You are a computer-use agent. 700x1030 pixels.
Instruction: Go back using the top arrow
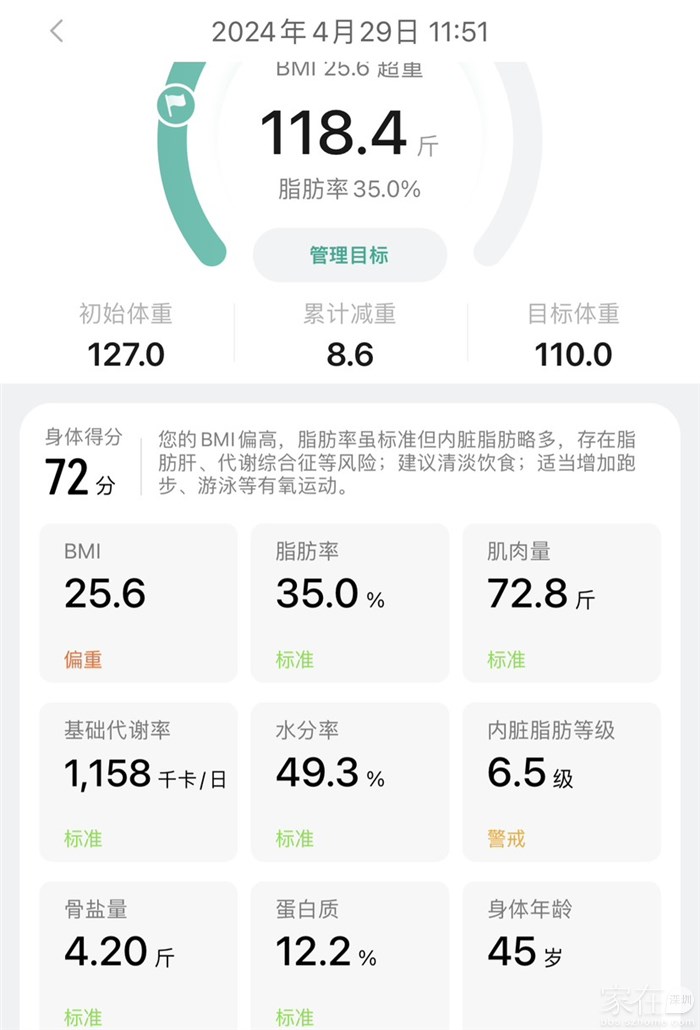pyautogui.click(x=57, y=31)
